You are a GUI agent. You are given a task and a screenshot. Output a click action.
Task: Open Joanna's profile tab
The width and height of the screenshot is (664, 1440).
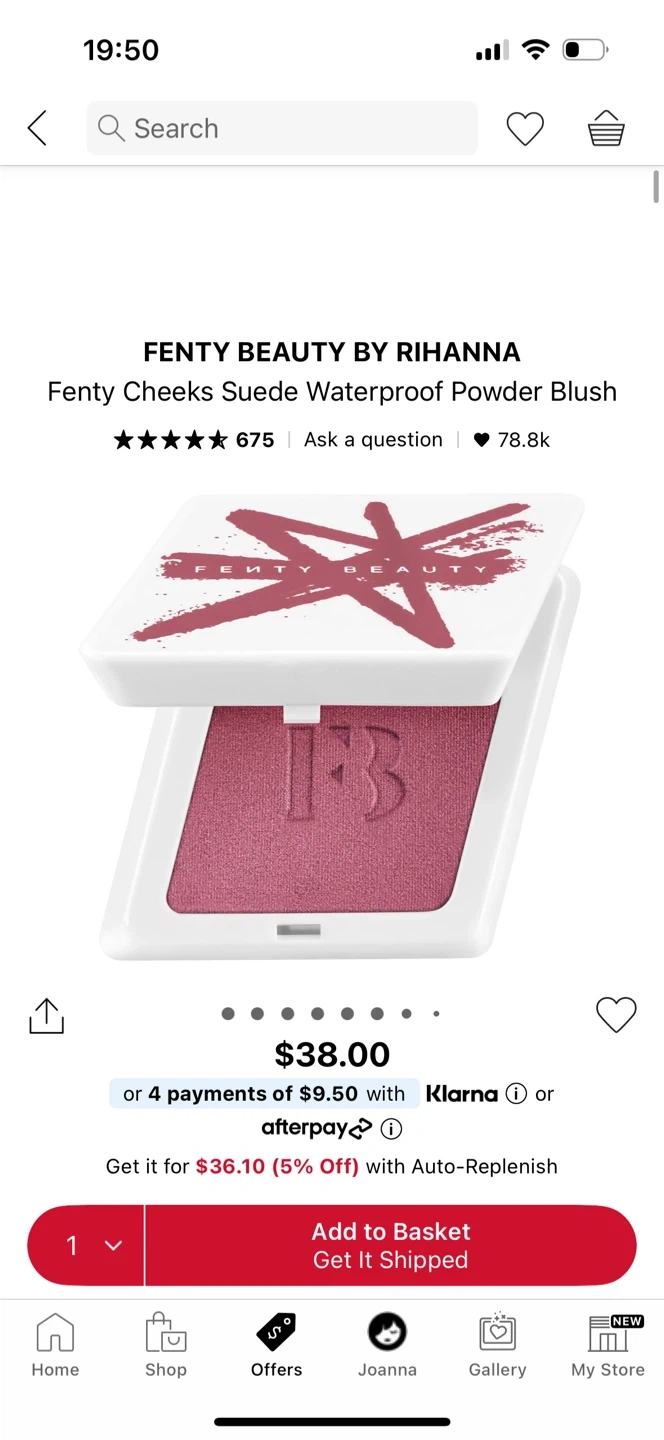point(387,1346)
